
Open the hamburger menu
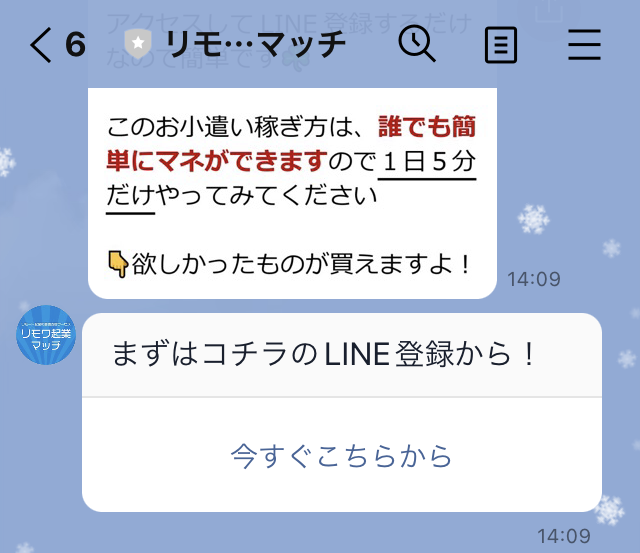pyautogui.click(x=584, y=44)
